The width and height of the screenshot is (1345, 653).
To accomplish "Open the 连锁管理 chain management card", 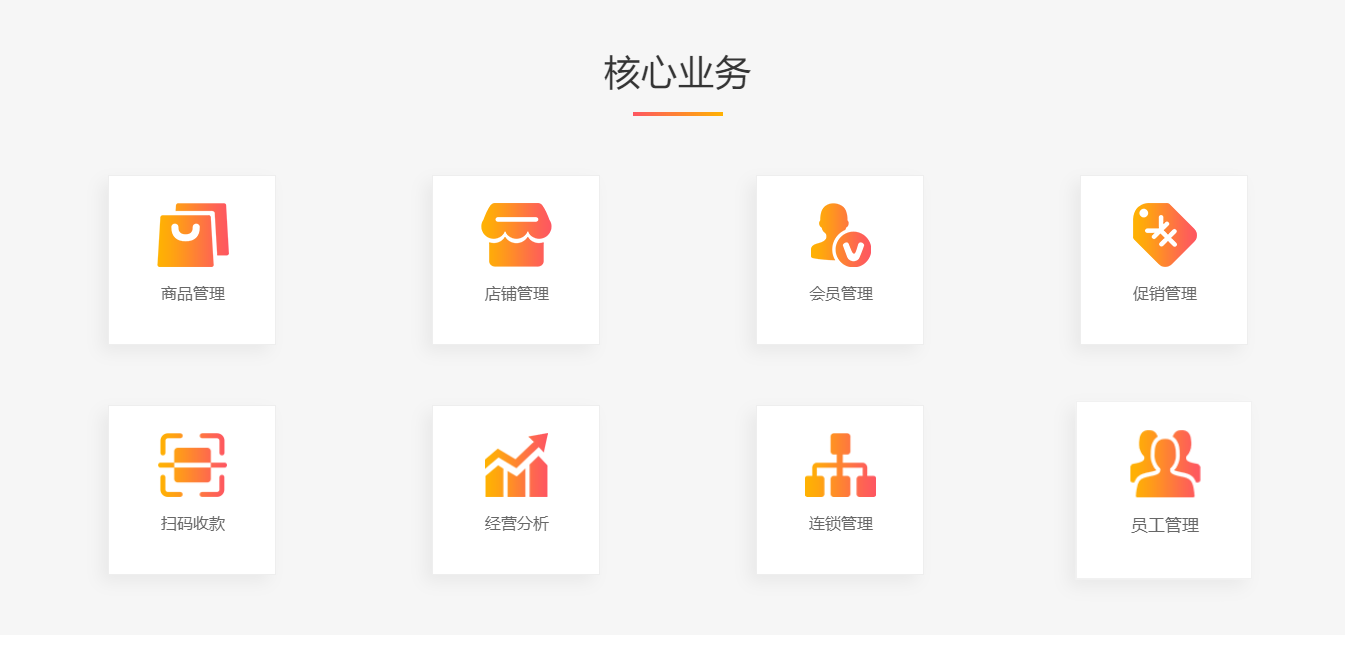I will (840, 490).
